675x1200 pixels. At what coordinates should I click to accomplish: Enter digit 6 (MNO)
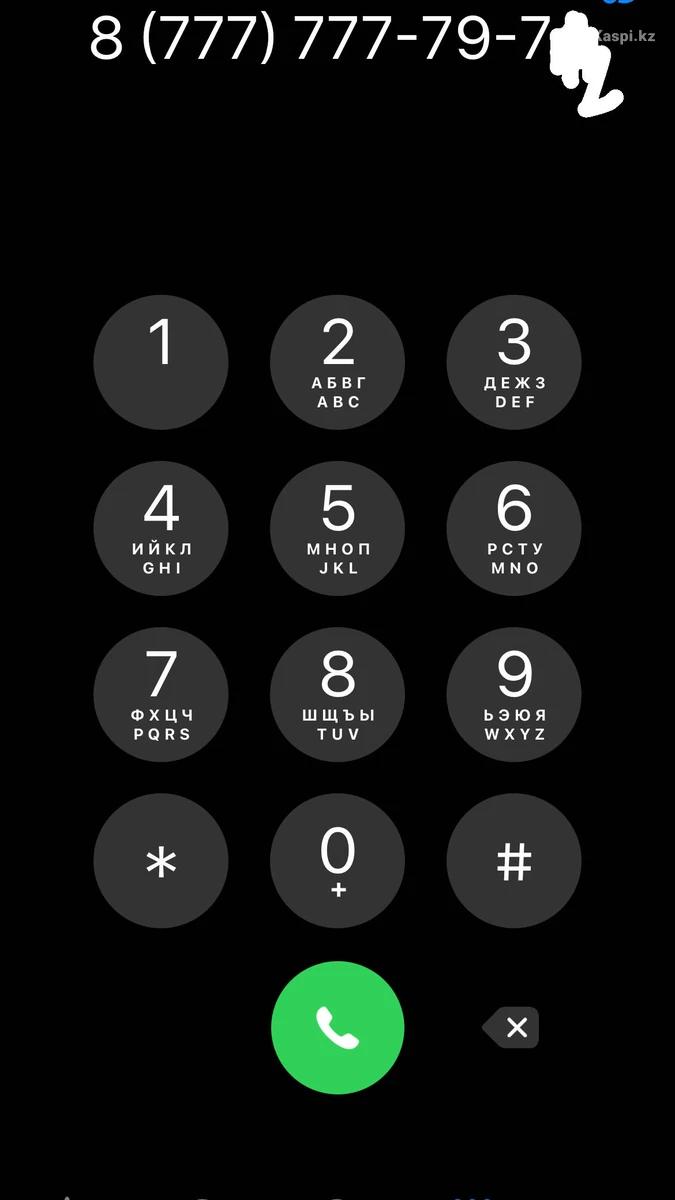(514, 528)
